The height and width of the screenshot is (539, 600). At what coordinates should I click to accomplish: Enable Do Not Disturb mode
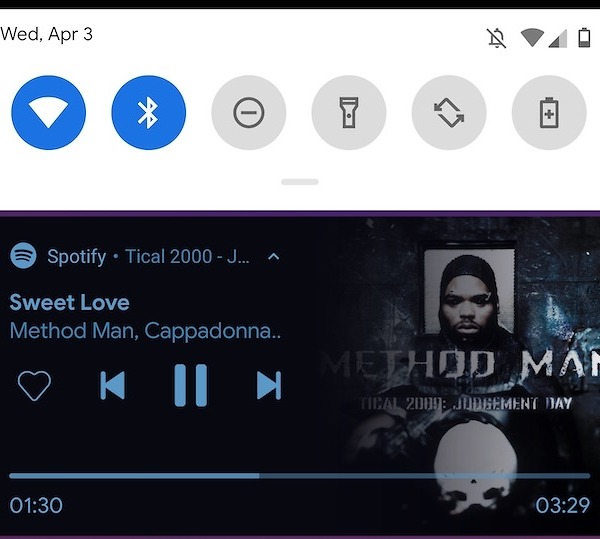pos(248,113)
